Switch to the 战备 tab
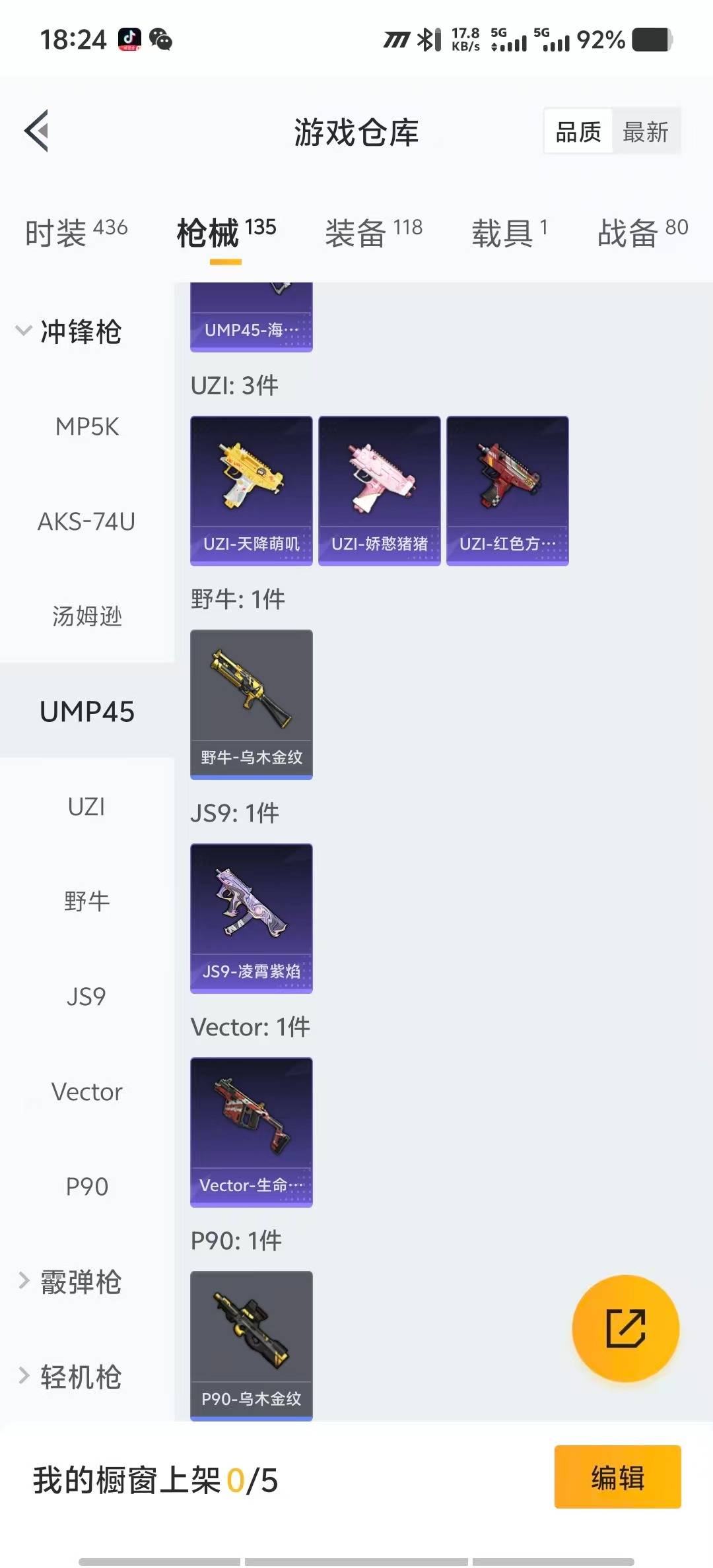 [x=642, y=232]
